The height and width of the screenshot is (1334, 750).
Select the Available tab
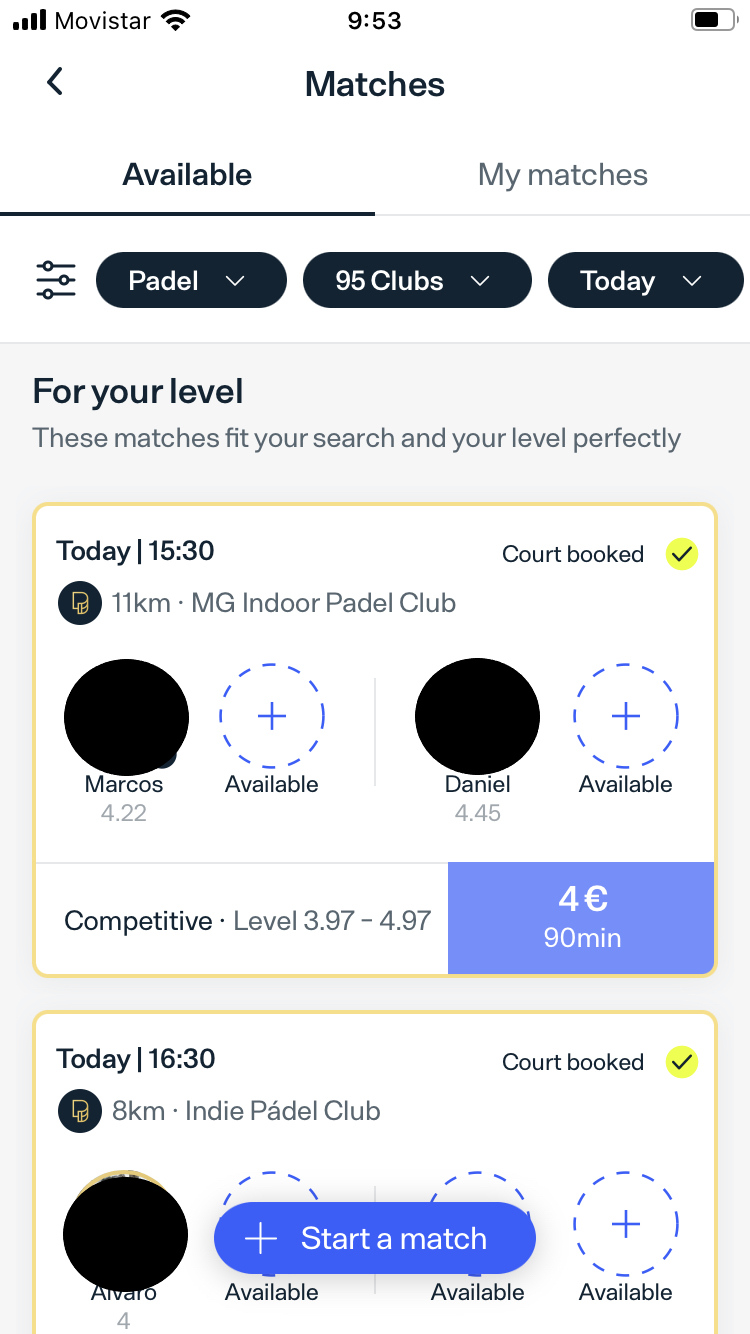click(187, 175)
